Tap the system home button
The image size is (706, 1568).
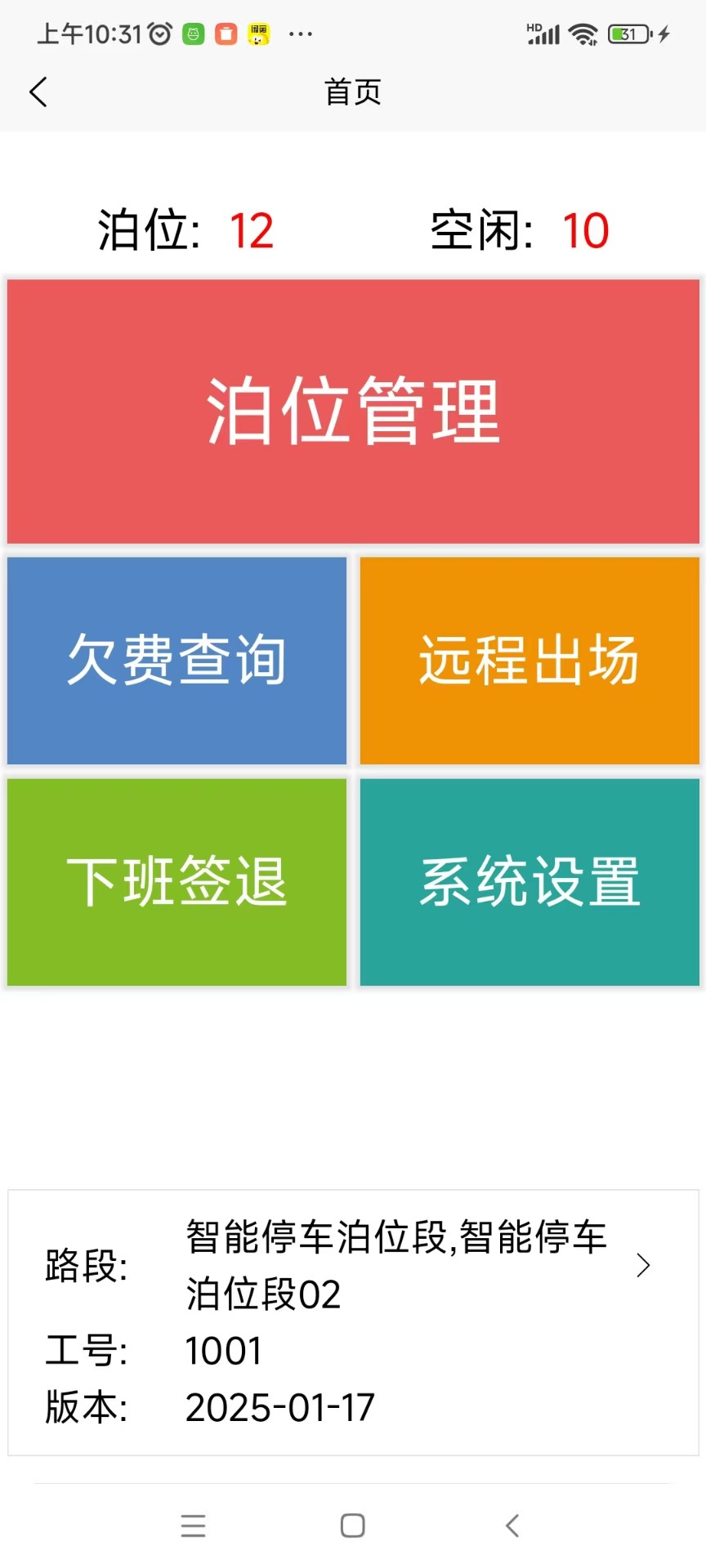click(352, 1526)
